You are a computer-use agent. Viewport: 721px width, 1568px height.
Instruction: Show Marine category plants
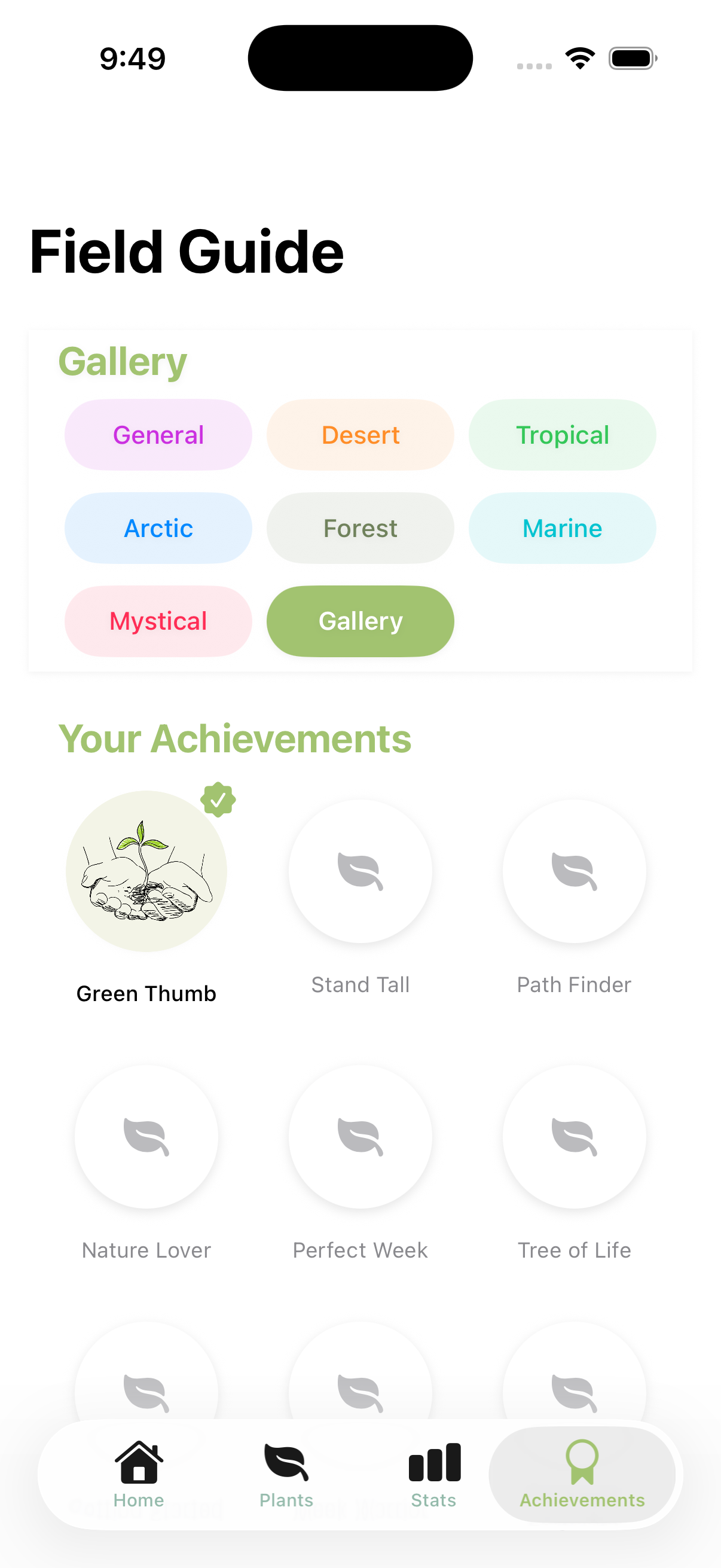[562, 527]
